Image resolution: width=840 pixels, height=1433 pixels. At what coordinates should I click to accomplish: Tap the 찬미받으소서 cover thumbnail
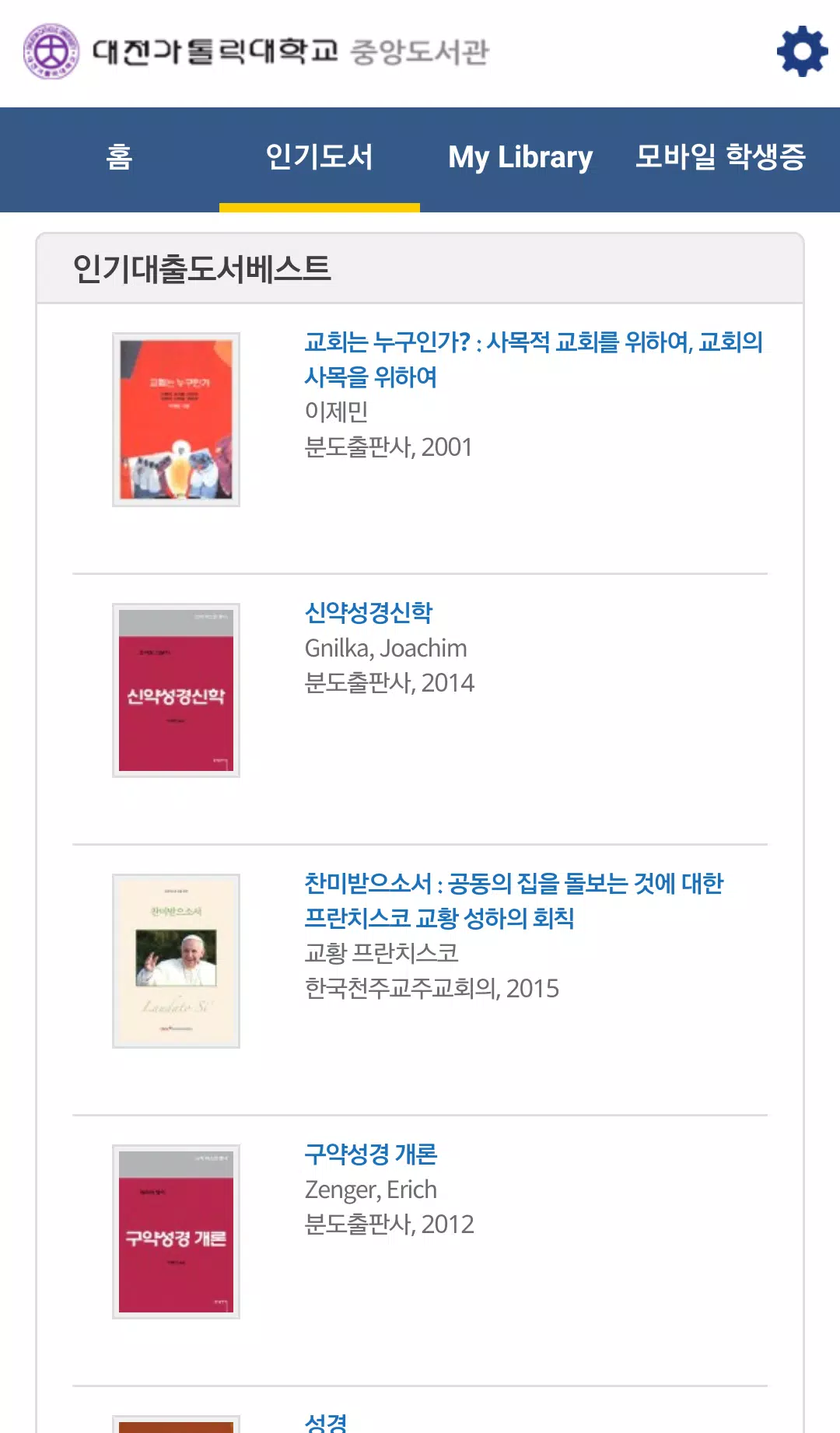(x=176, y=961)
